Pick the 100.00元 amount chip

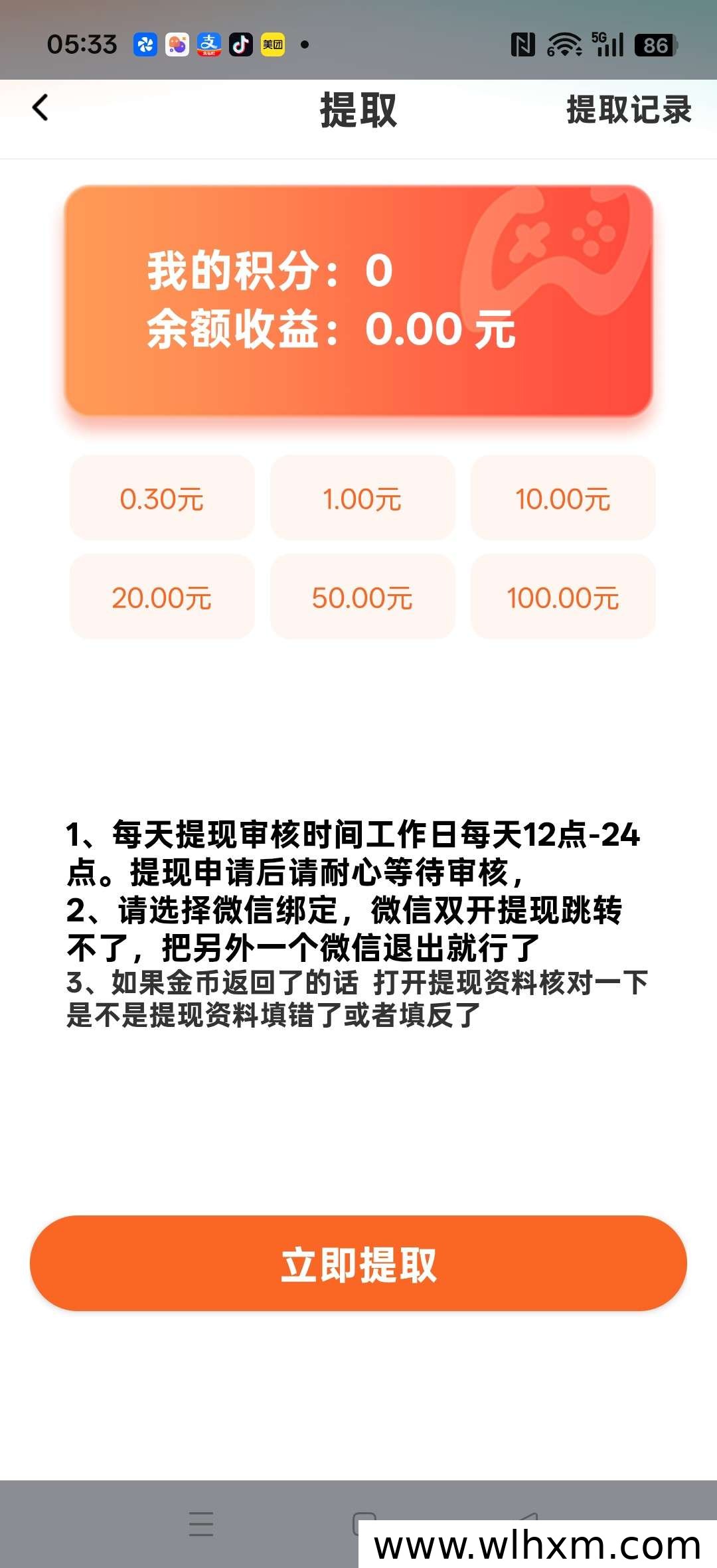pos(563,597)
